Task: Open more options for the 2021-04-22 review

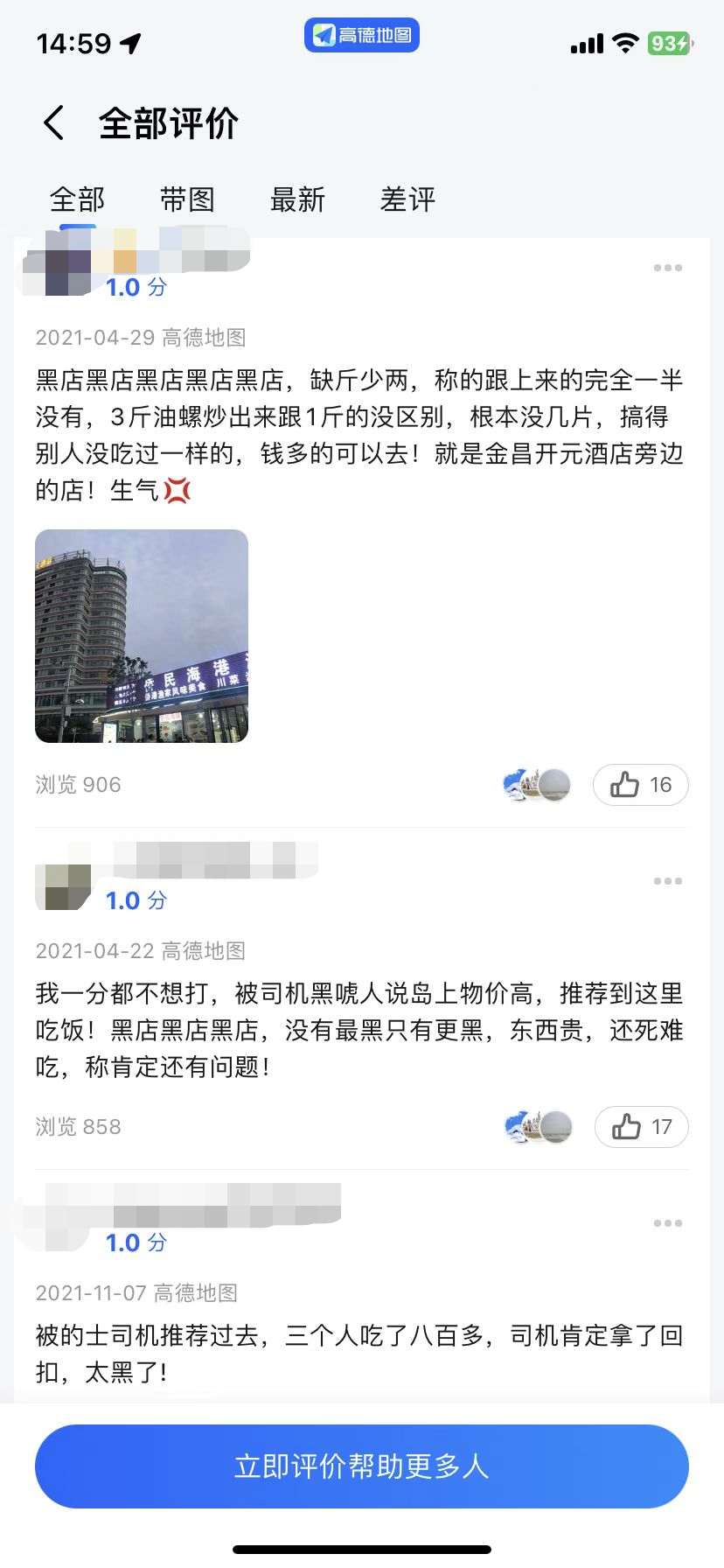Action: click(x=667, y=881)
